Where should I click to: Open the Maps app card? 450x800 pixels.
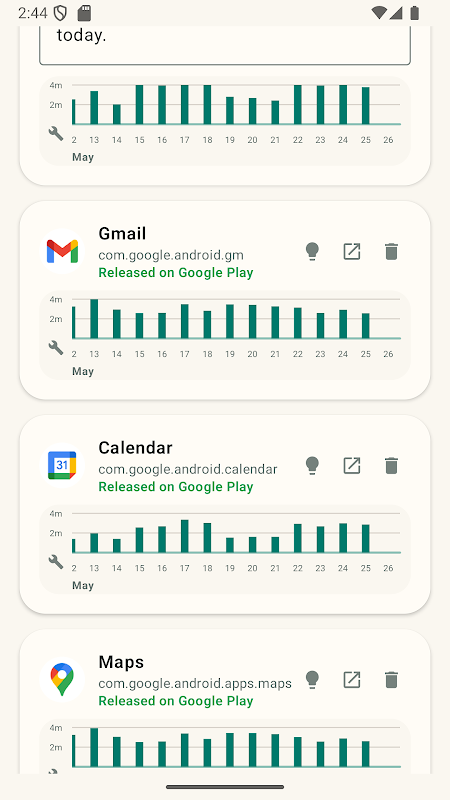pos(225,702)
